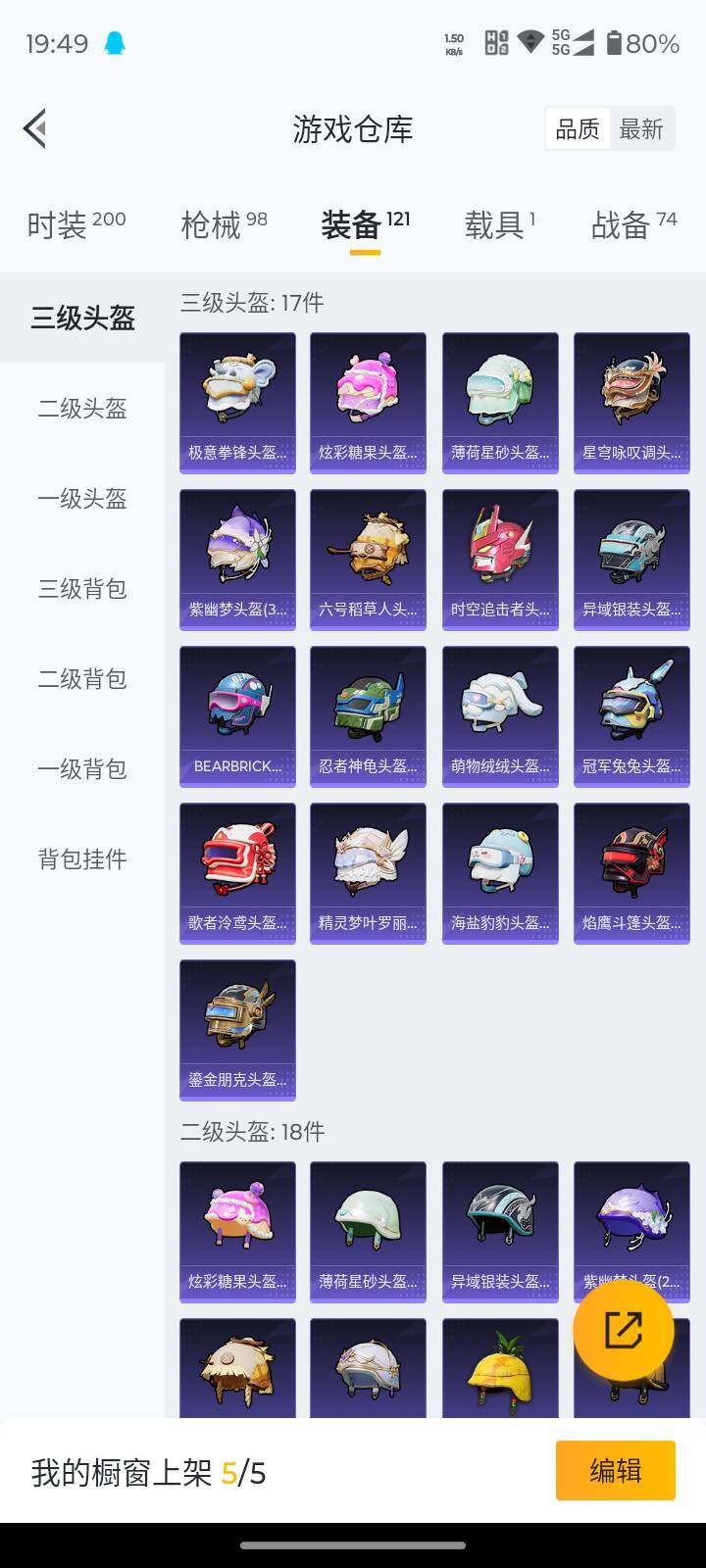Show the 背包挂件 category
This screenshot has width=706, height=1568.
coord(82,859)
